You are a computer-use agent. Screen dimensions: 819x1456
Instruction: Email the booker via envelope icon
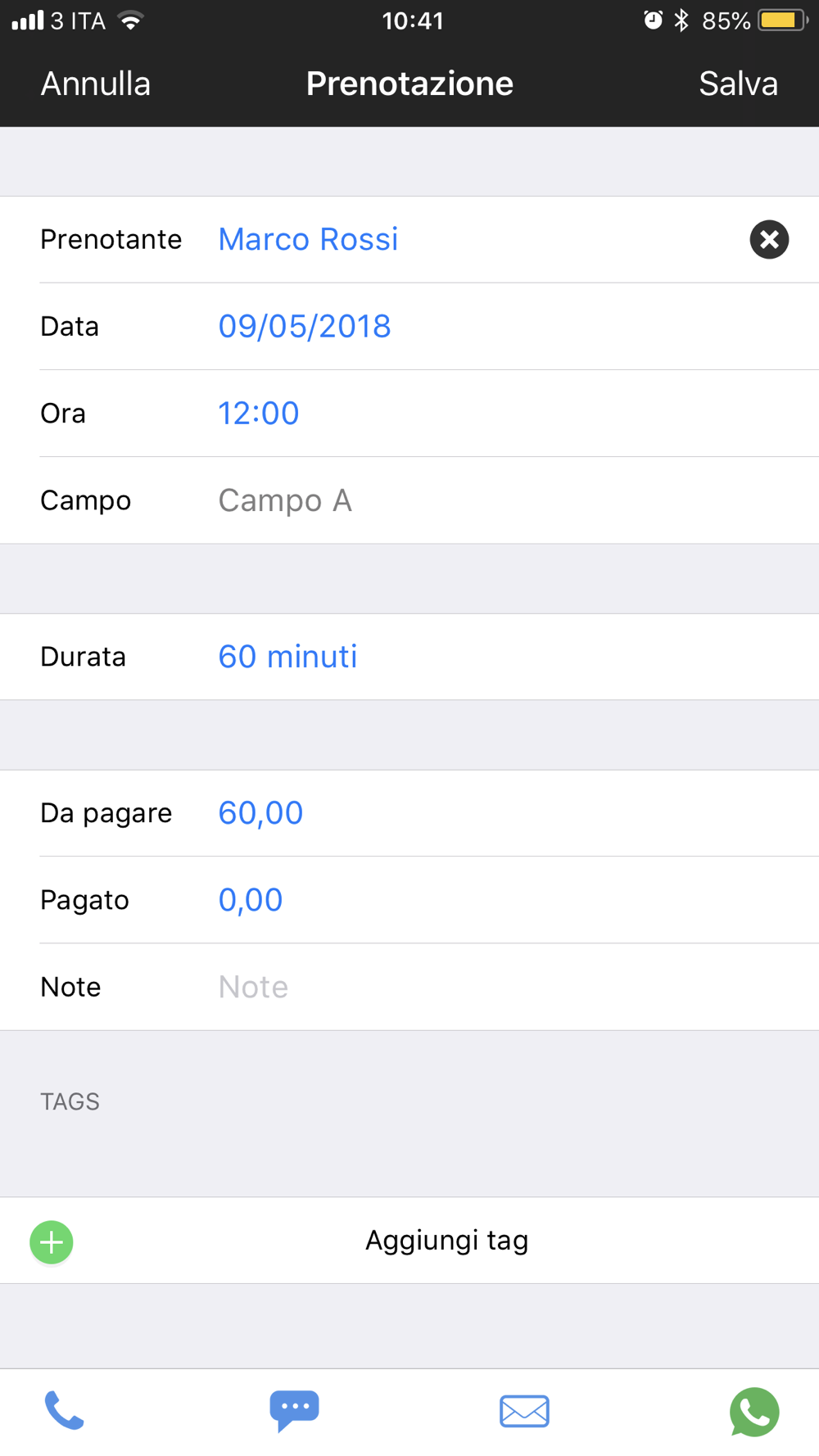tap(524, 1411)
